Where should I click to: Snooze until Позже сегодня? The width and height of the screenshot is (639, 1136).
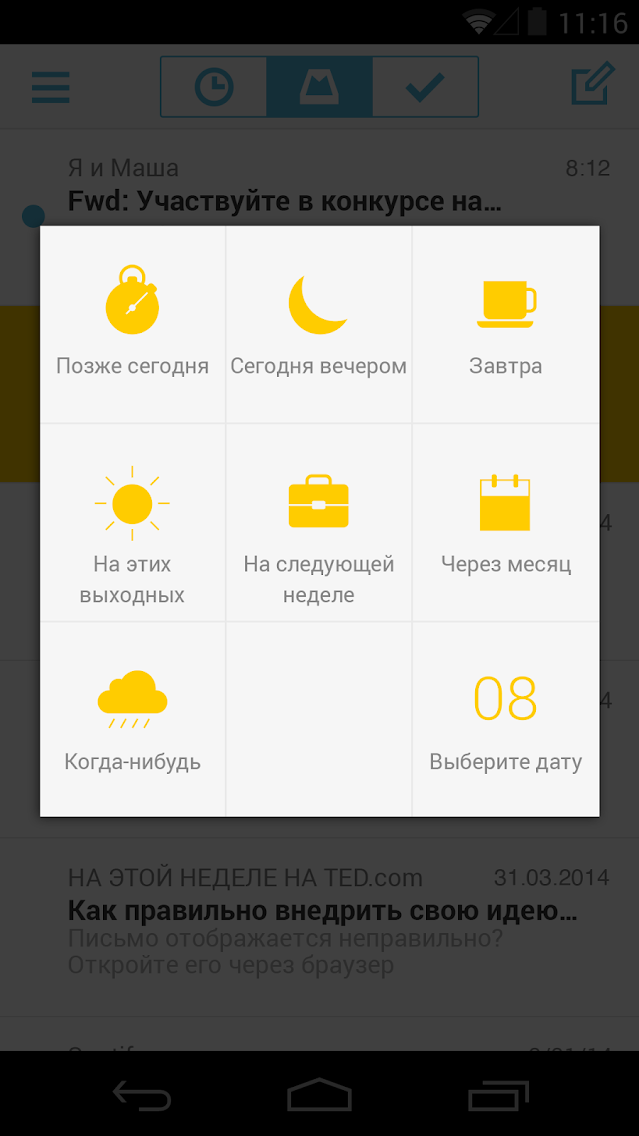coord(133,324)
